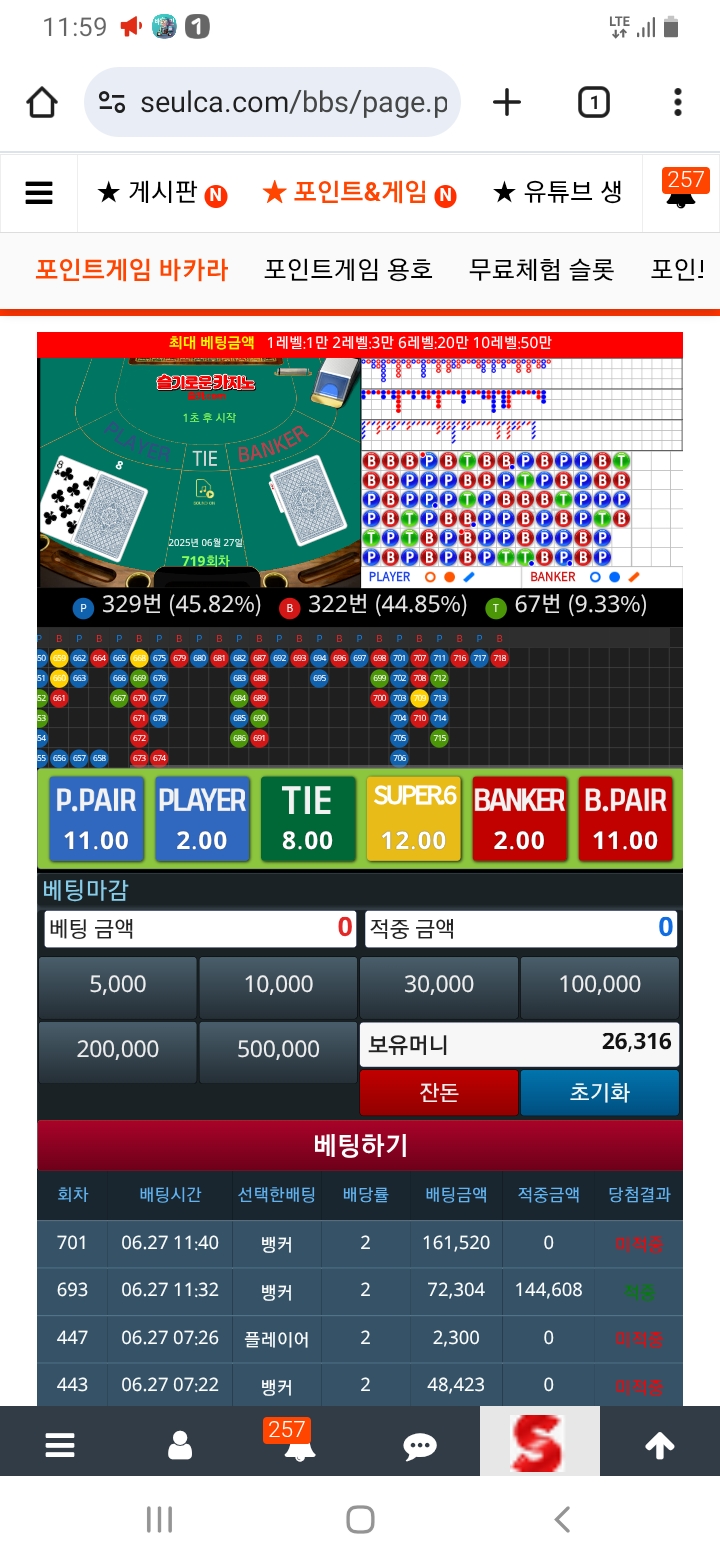Select the PLAYER 2.00 bet
This screenshot has height=1560, width=720.
[202, 819]
